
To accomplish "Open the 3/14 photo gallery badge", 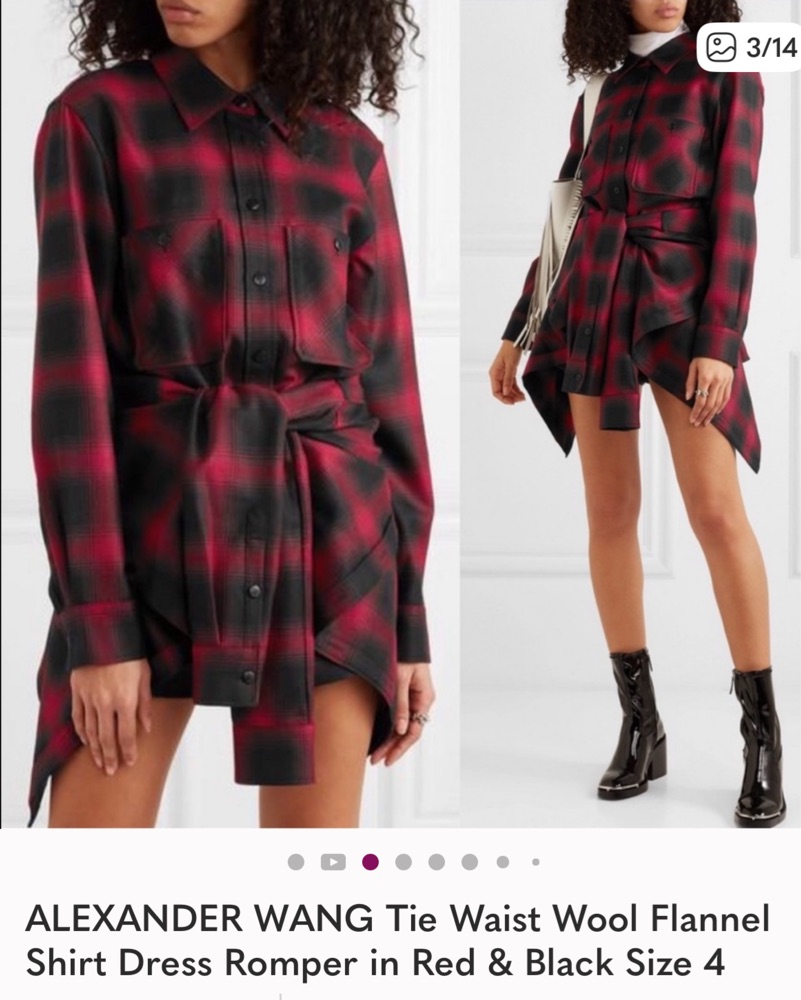I will point(750,47).
